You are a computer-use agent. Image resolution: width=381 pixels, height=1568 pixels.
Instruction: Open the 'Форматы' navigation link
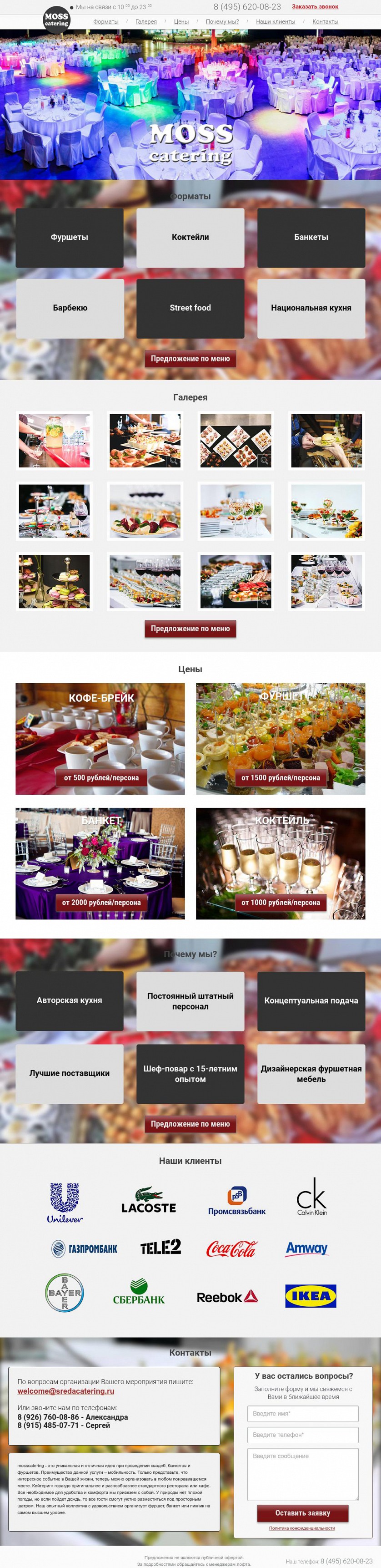(x=106, y=21)
